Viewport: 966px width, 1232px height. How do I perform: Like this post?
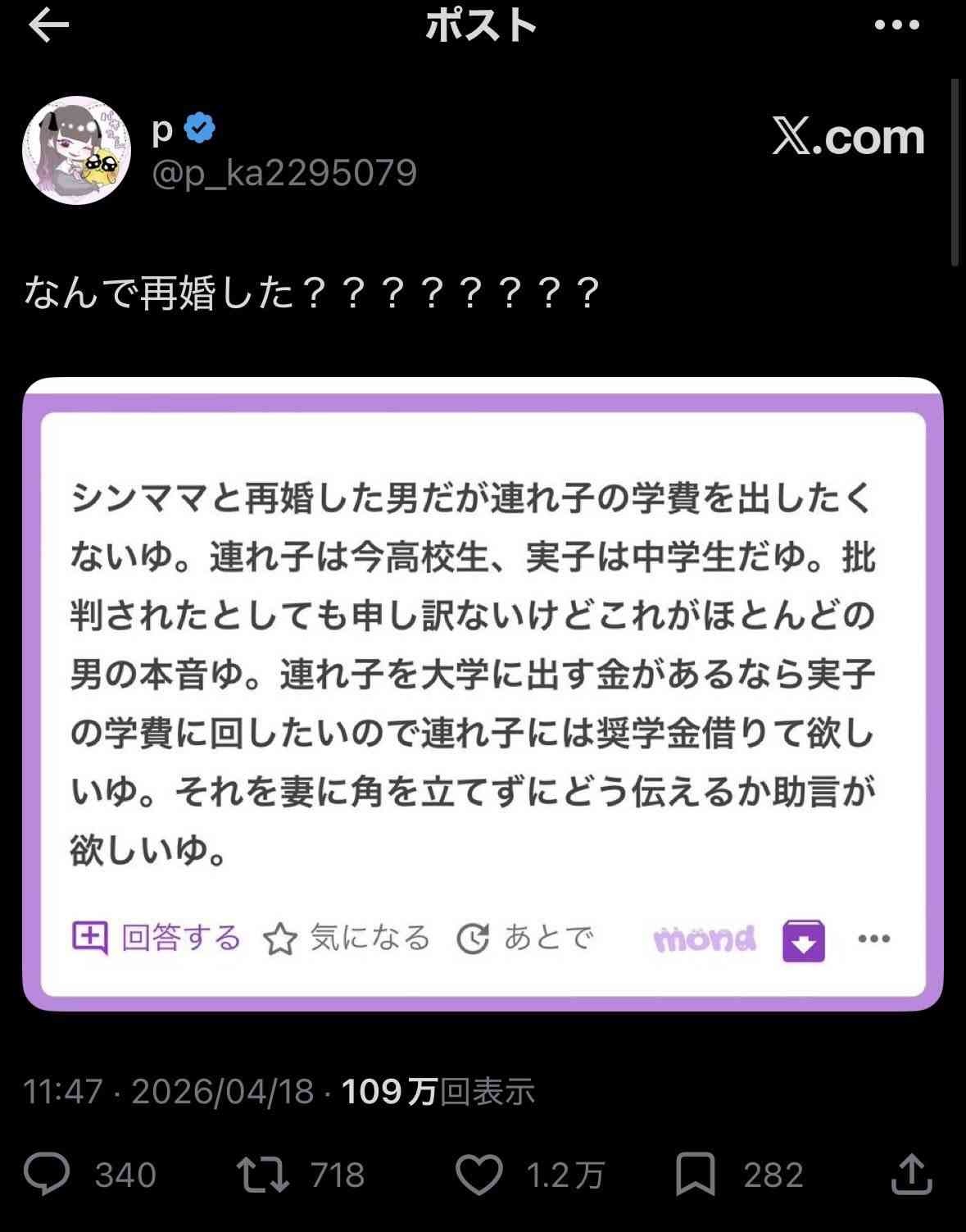tap(479, 1174)
